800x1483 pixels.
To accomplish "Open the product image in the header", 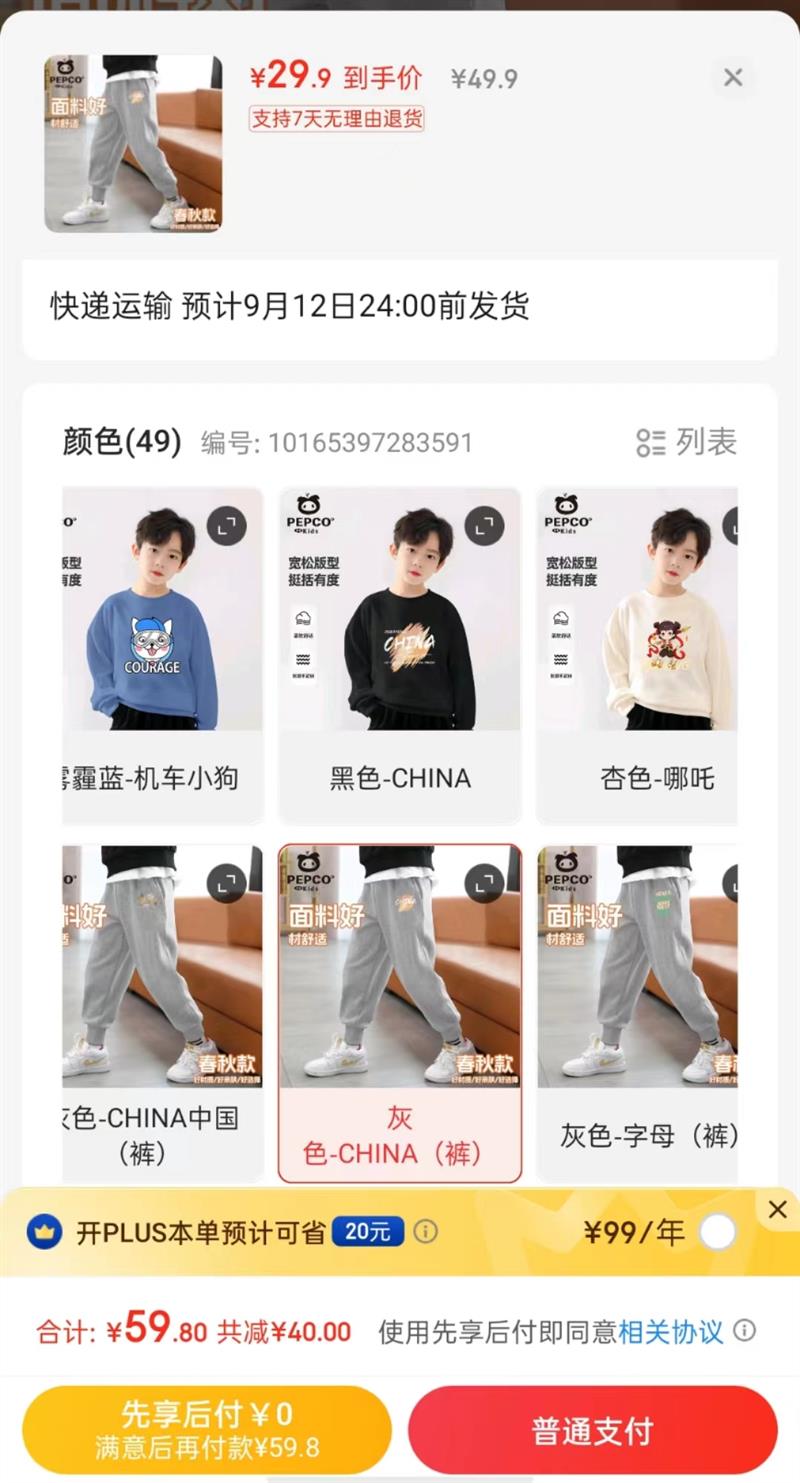I will coord(133,144).
